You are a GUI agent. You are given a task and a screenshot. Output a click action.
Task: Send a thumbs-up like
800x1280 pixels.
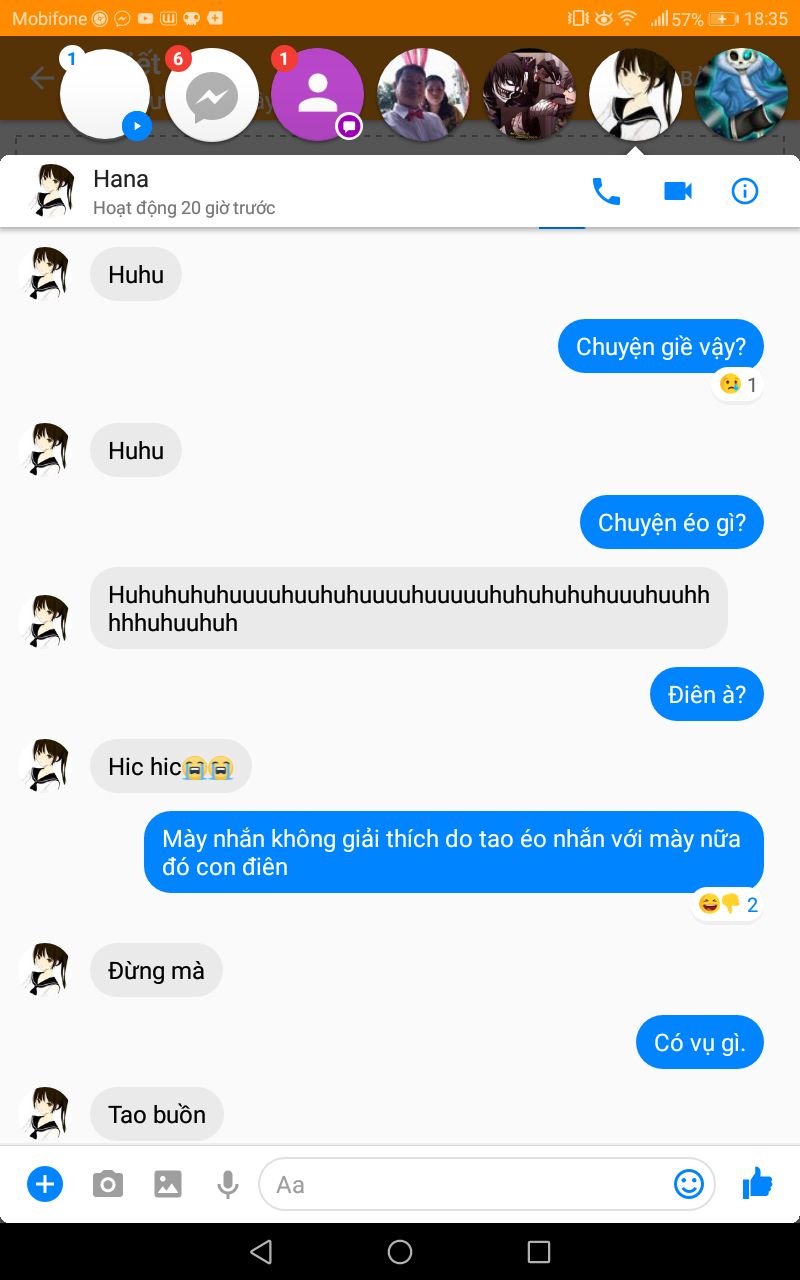tap(758, 1184)
